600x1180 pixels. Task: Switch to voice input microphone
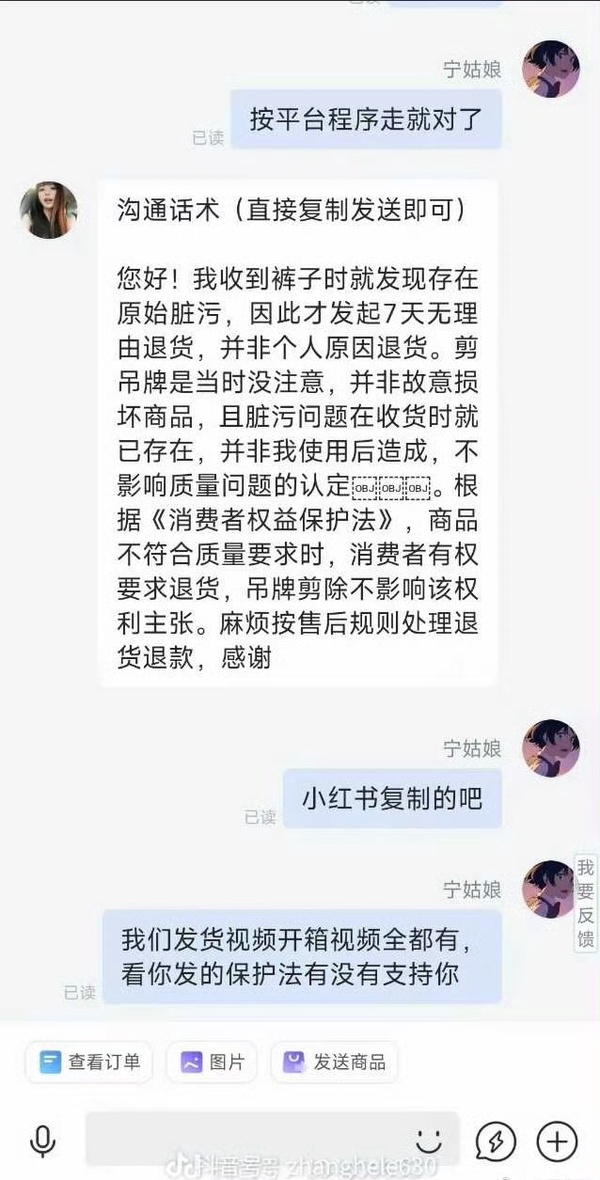pos(42,1140)
